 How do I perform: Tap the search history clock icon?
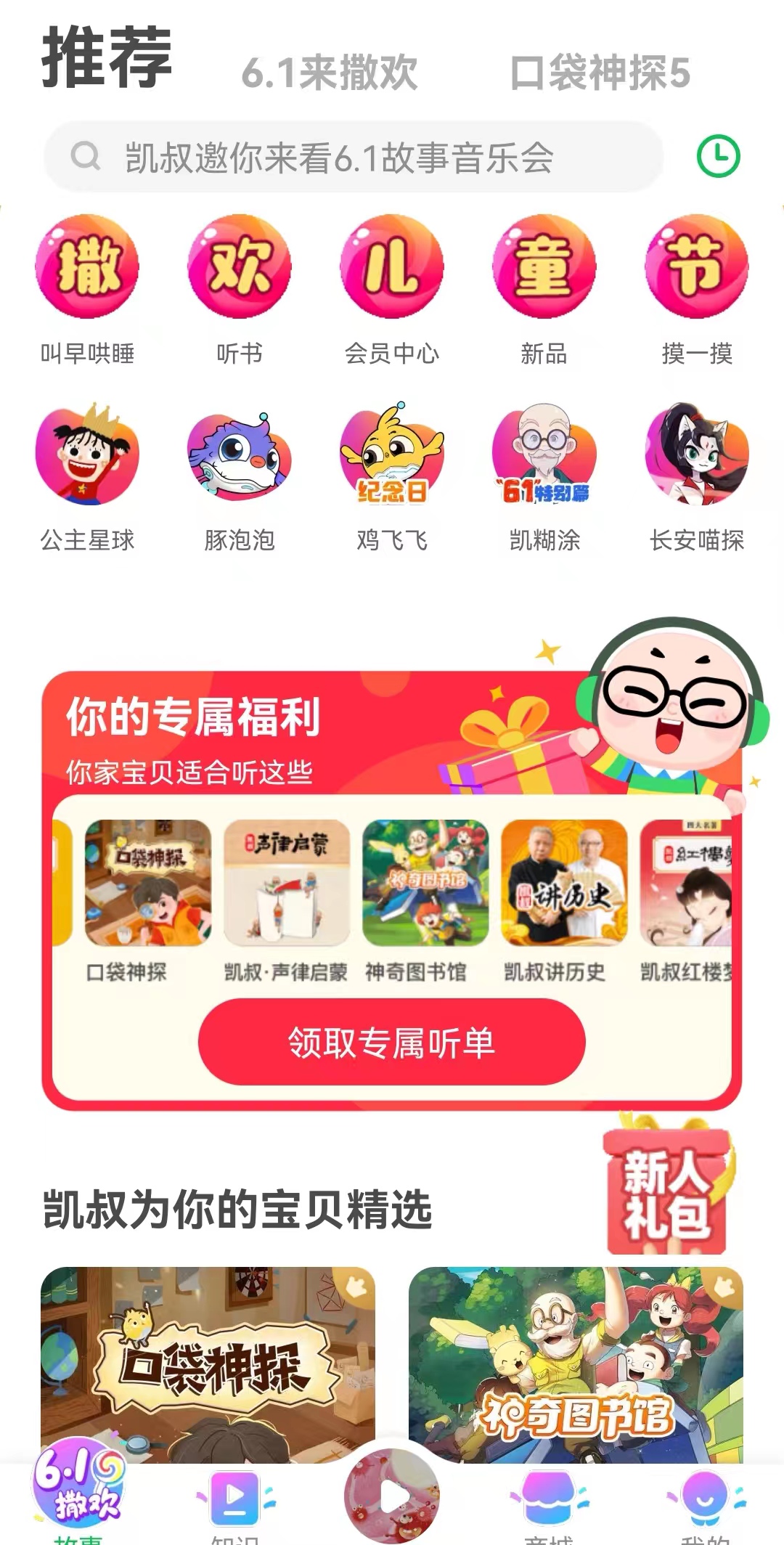pos(717,155)
